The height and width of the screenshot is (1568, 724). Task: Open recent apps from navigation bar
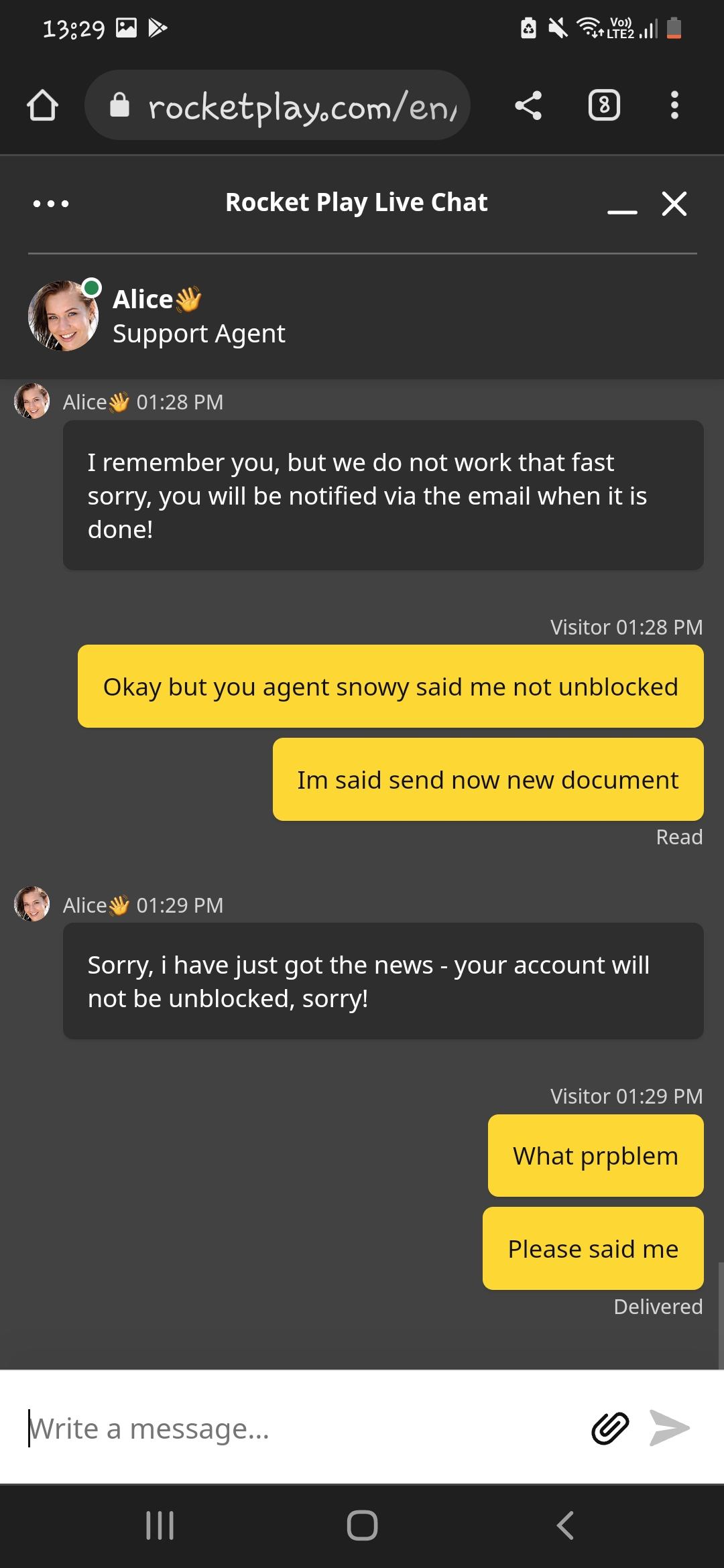pyautogui.click(x=160, y=1526)
